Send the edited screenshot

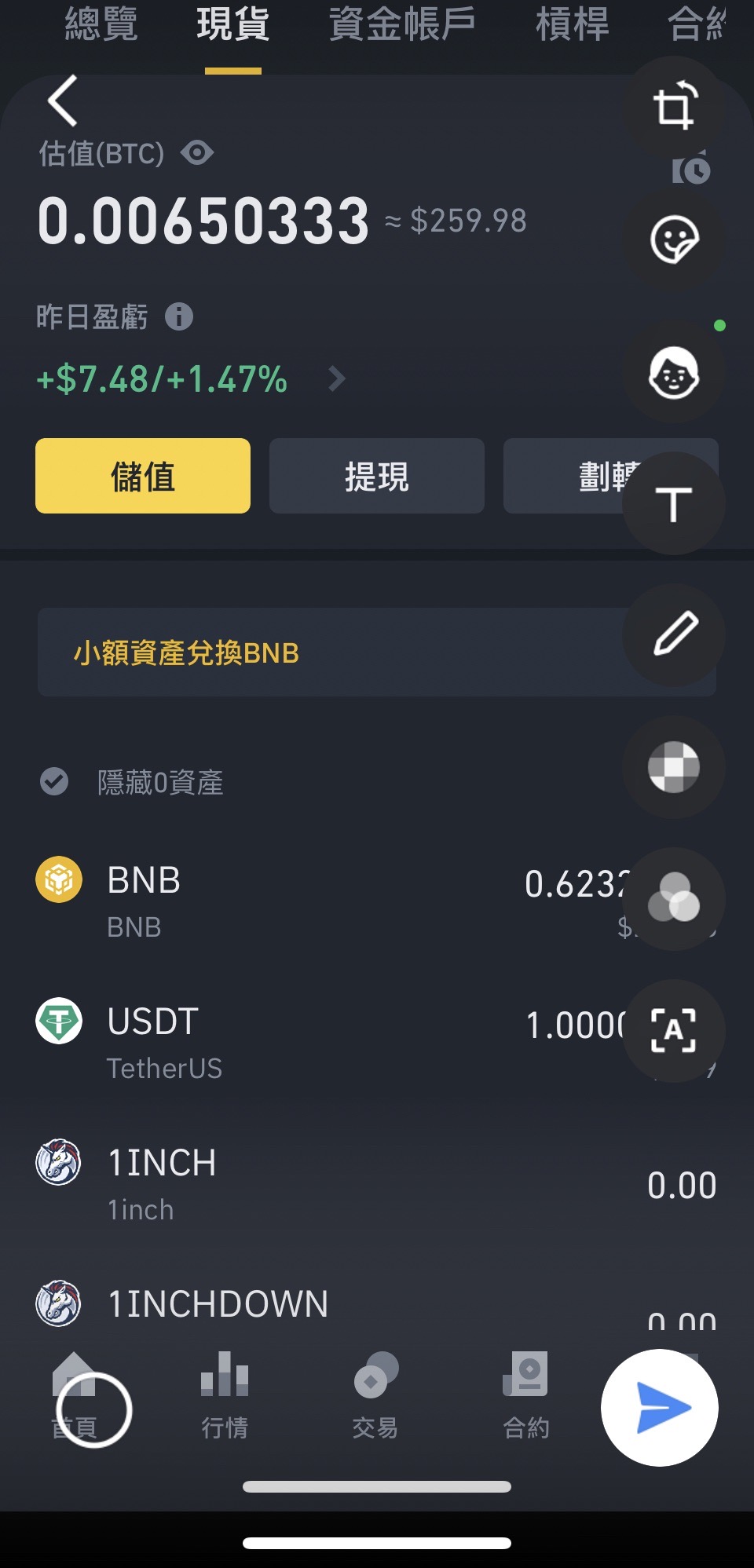point(660,1408)
